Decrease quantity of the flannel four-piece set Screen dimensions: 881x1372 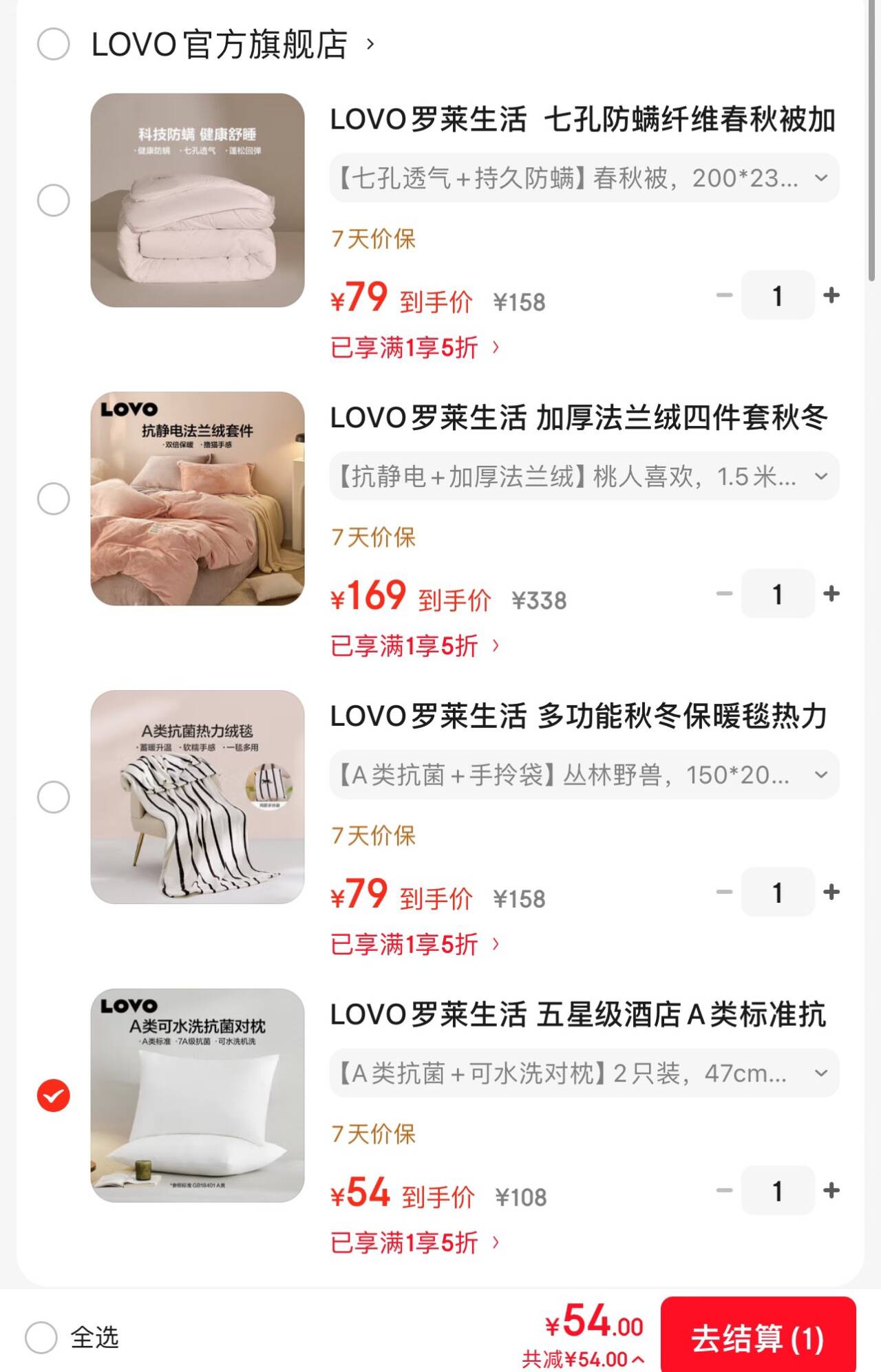coord(723,594)
